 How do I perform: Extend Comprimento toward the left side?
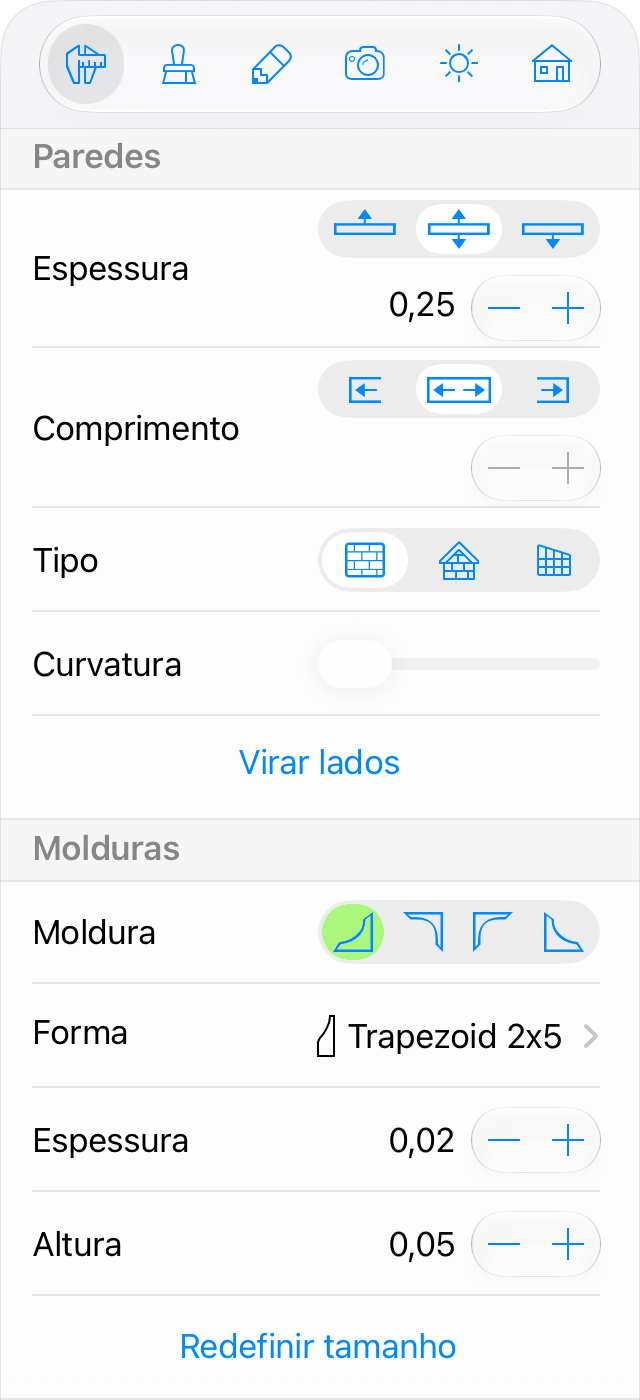(365, 389)
